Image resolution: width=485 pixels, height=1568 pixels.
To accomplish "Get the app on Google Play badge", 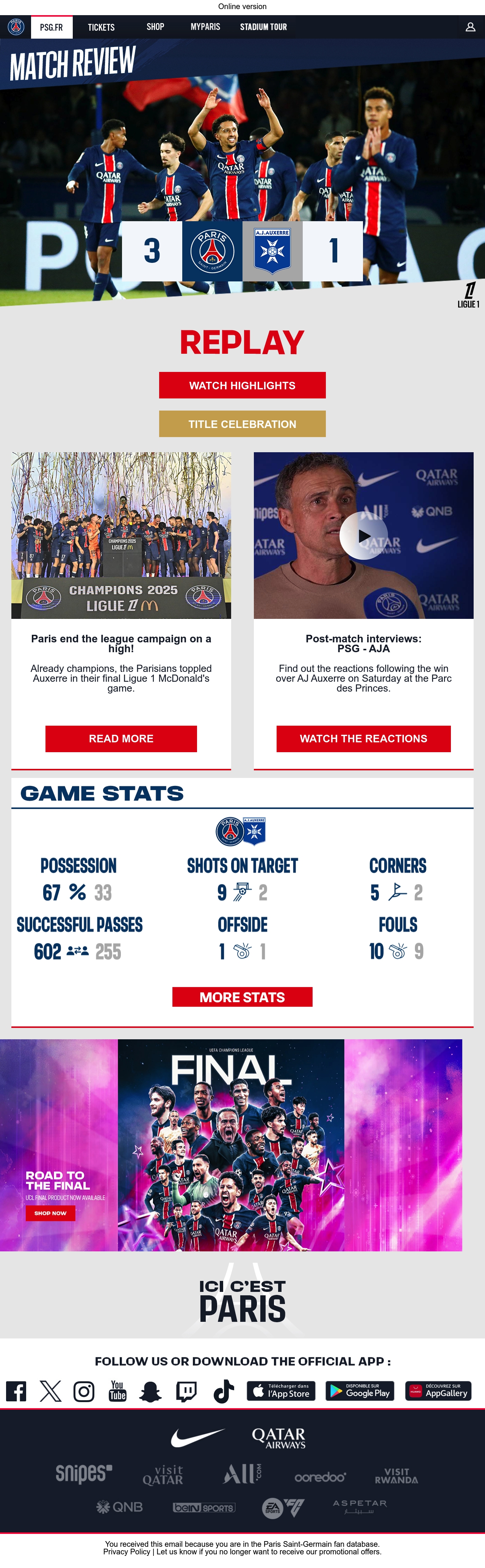I will pyautogui.click(x=360, y=1391).
